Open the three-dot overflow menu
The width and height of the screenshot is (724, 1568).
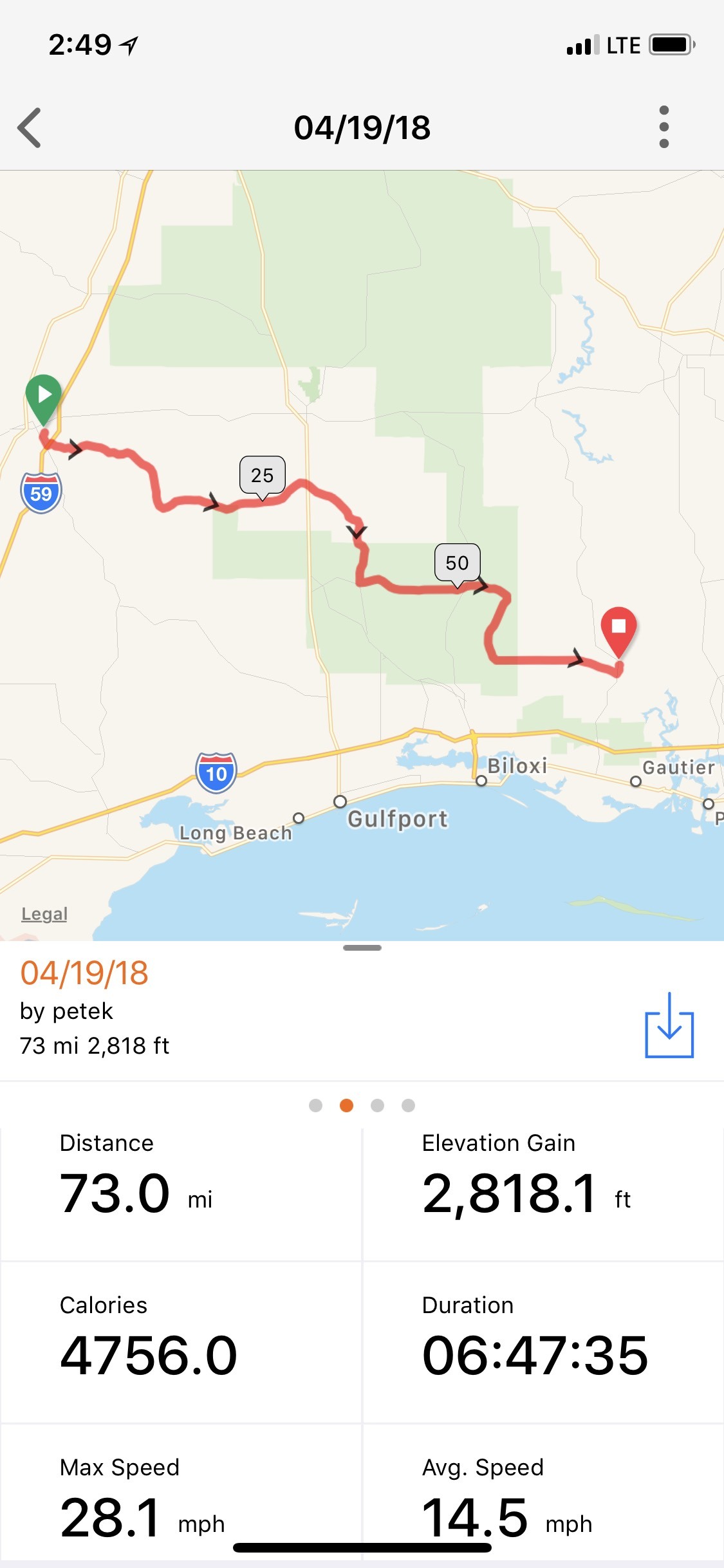point(664,127)
